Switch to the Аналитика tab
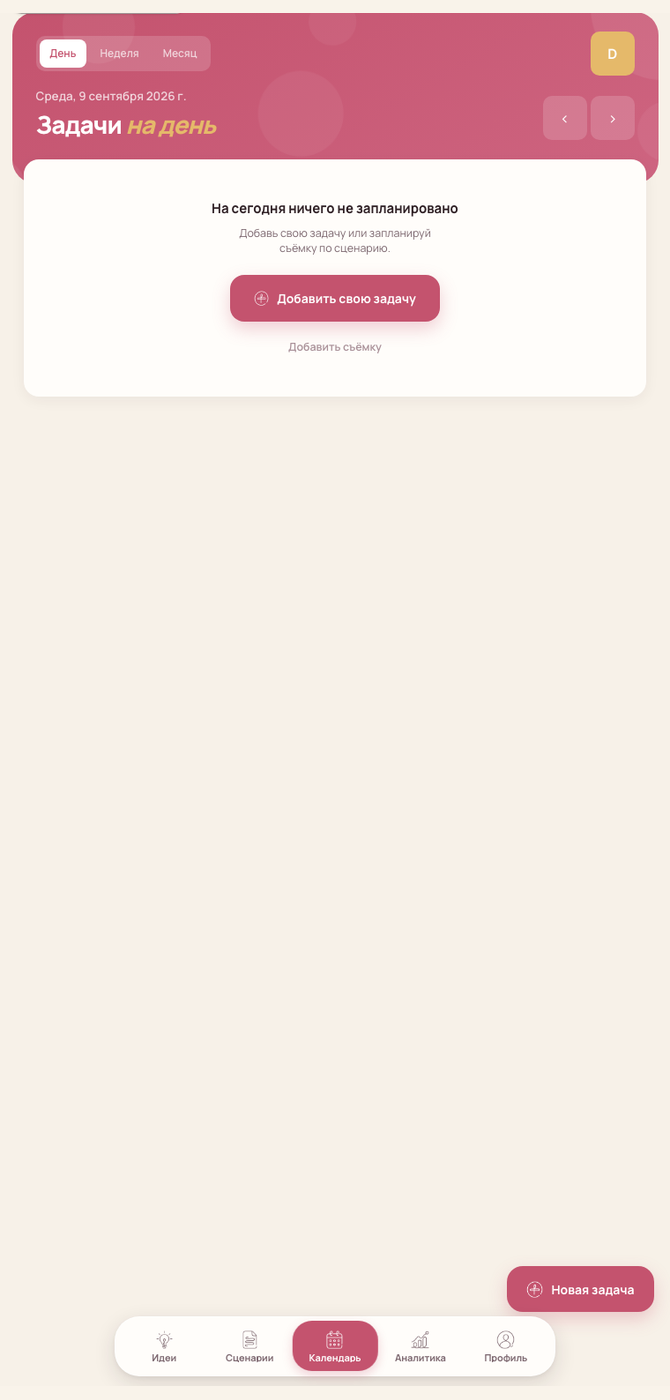The height and width of the screenshot is (1400, 670). 420,1346
